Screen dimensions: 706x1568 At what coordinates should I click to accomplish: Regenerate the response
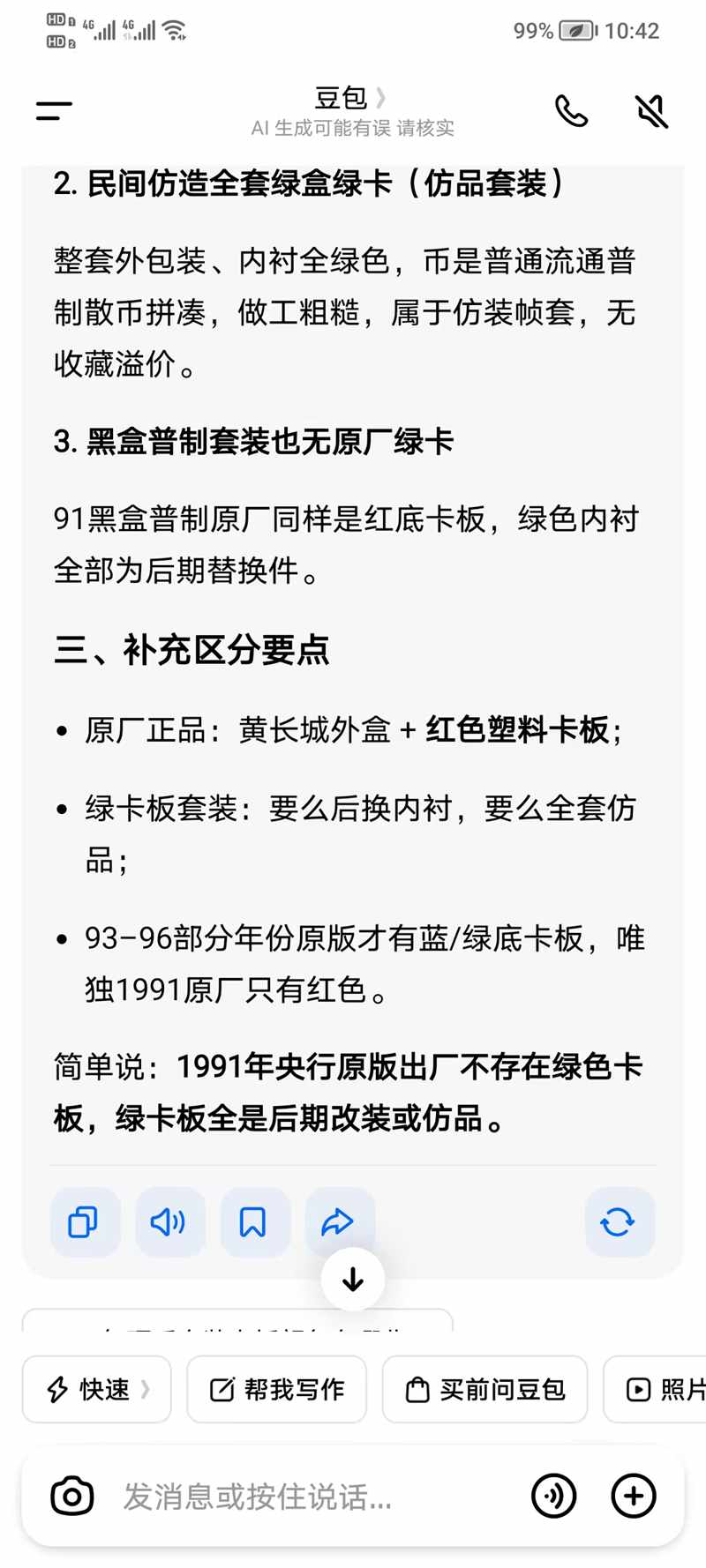tap(618, 1222)
